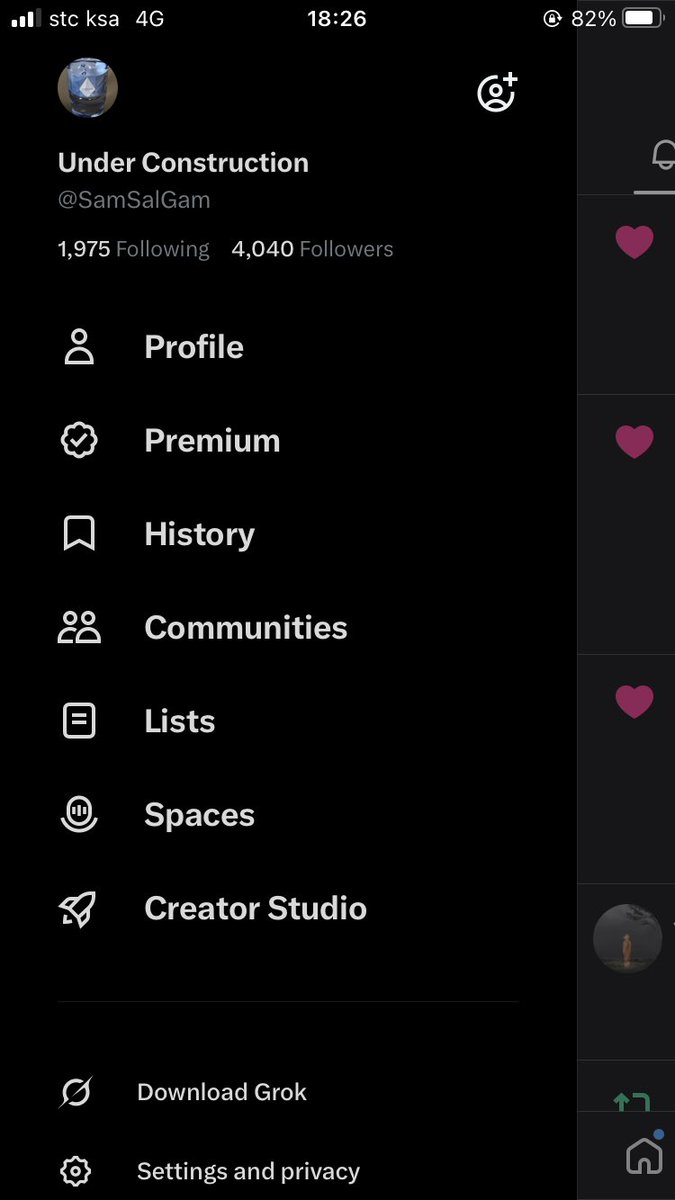
Task: Go to Spaces
Action: click(x=288, y=815)
